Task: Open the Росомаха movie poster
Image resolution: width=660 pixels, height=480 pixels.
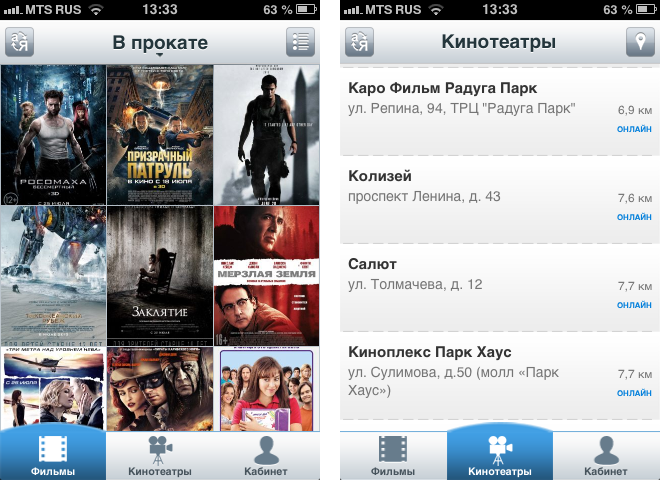Action: (53, 133)
